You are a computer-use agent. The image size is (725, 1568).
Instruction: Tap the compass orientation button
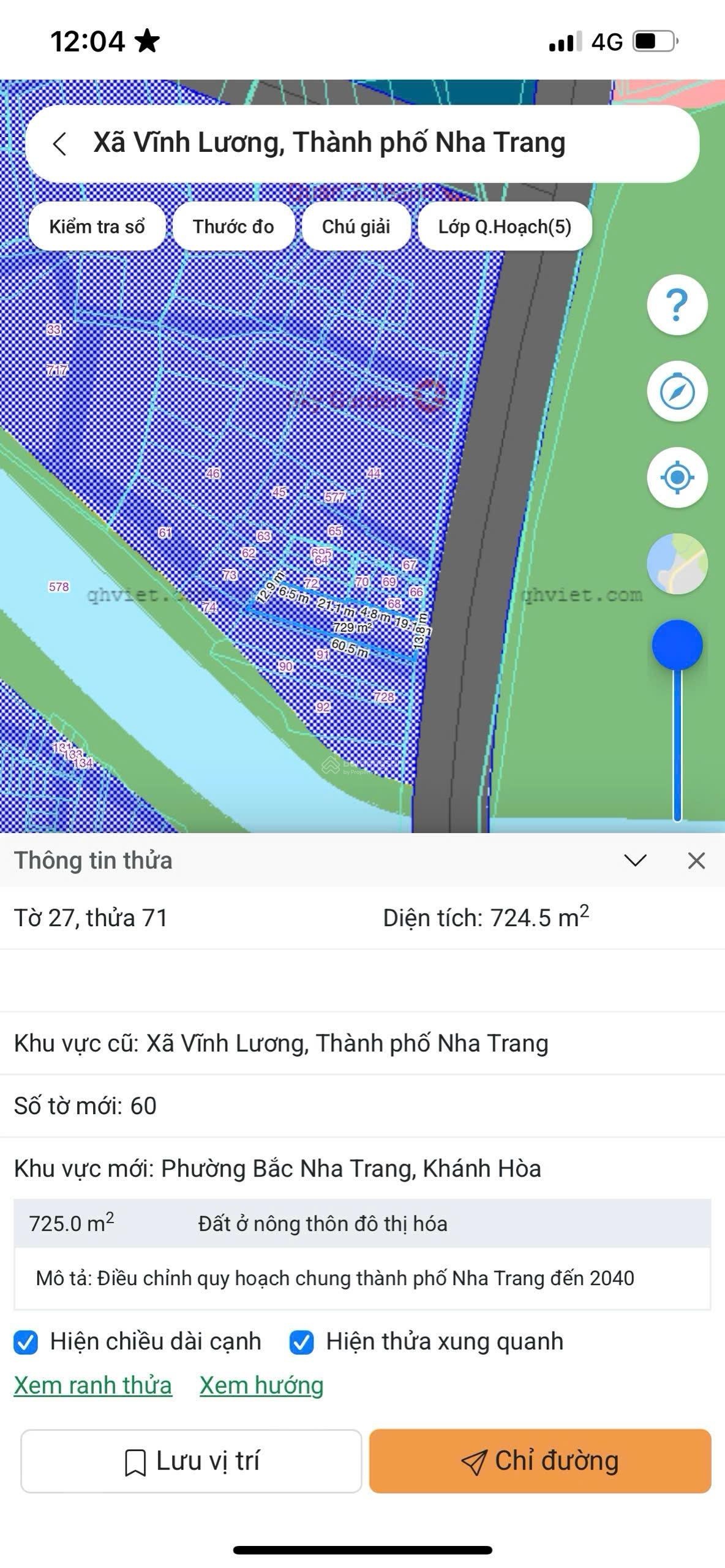(677, 391)
